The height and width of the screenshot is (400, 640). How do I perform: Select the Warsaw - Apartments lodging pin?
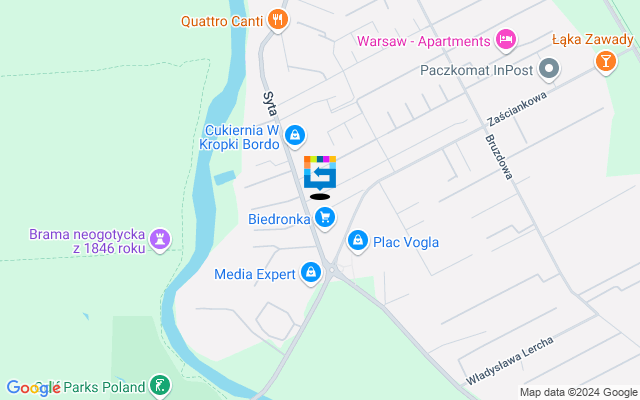(x=506, y=40)
